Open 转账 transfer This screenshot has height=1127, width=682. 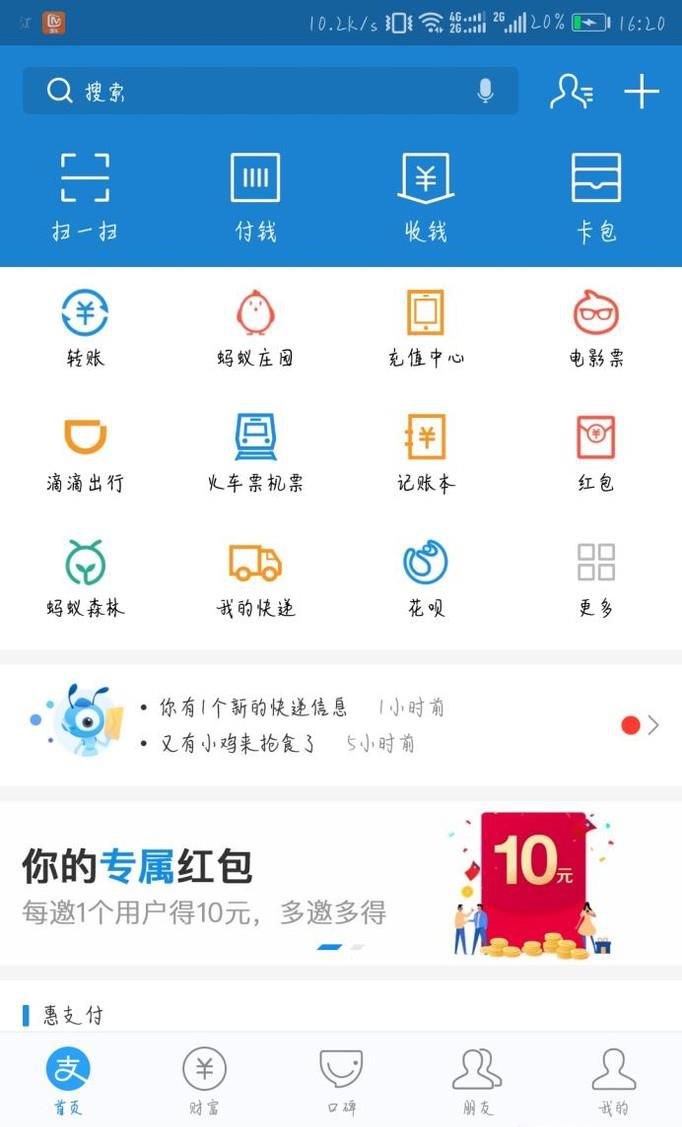(x=85, y=328)
